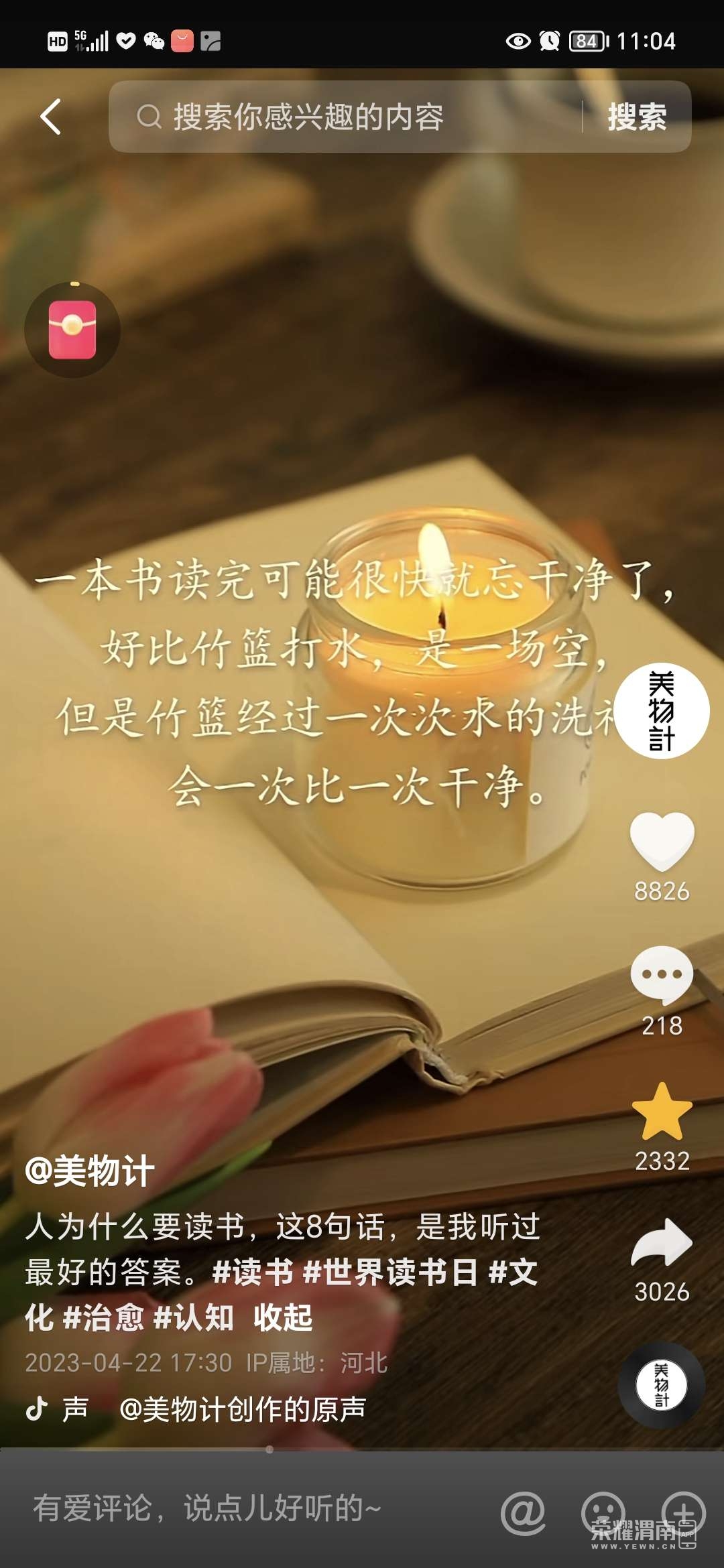Collapse the caption with 收起
The height and width of the screenshot is (1568, 724).
(283, 1317)
